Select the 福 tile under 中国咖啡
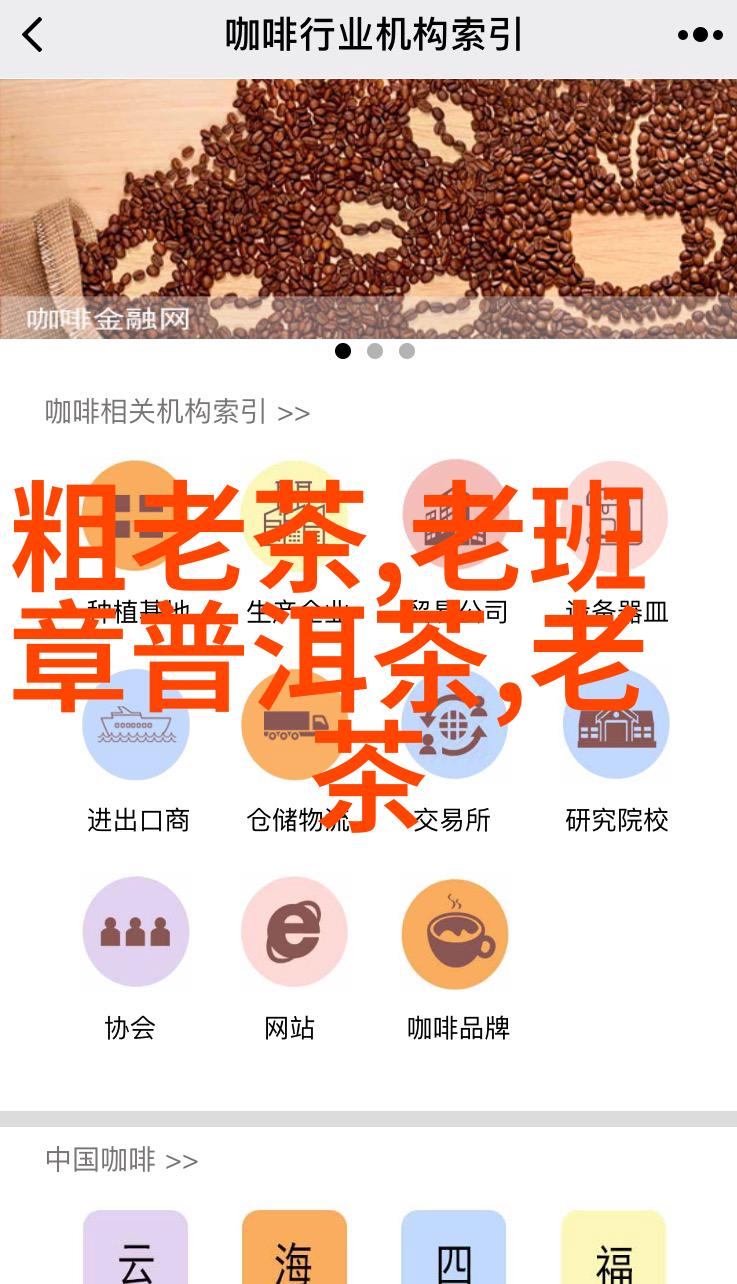737x1284 pixels. (614, 1248)
